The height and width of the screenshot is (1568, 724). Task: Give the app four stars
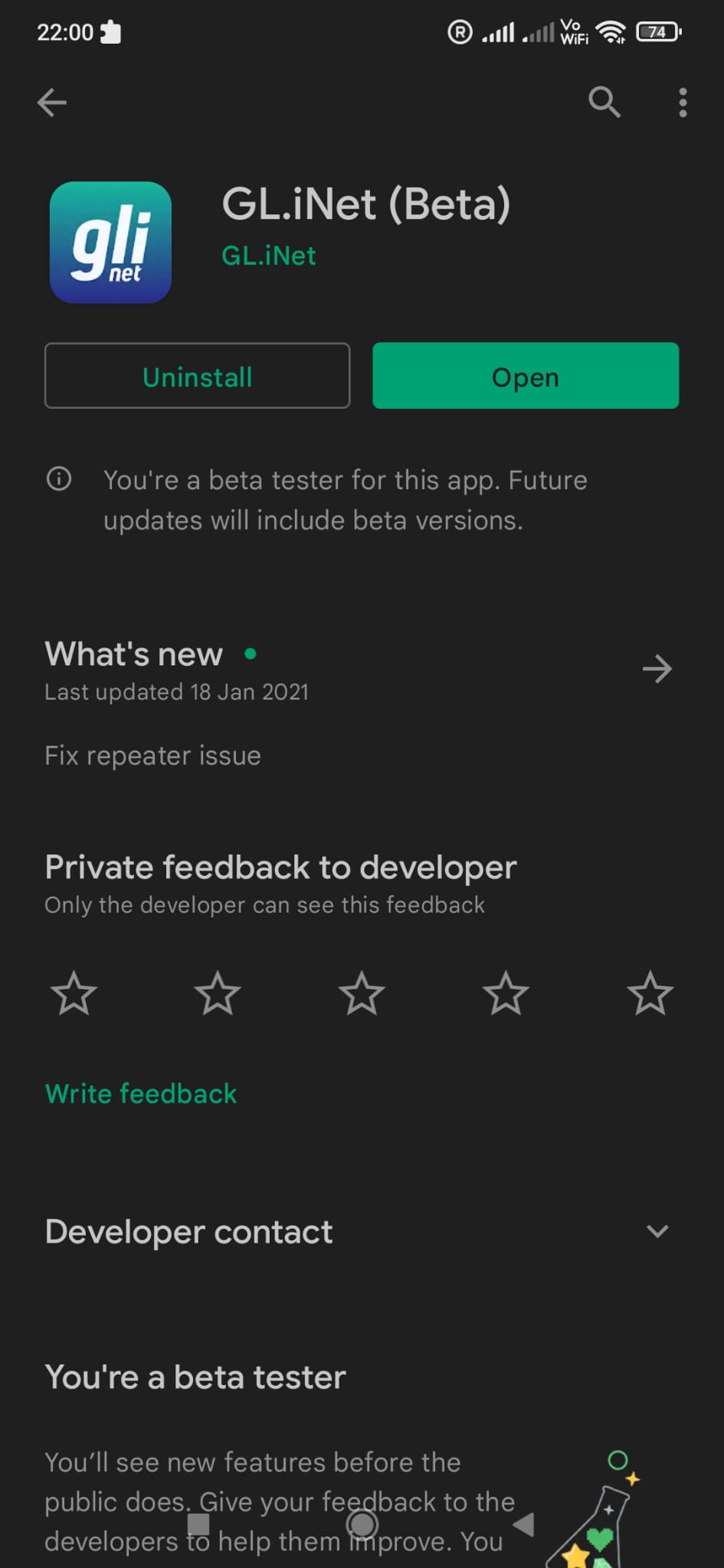point(506,994)
